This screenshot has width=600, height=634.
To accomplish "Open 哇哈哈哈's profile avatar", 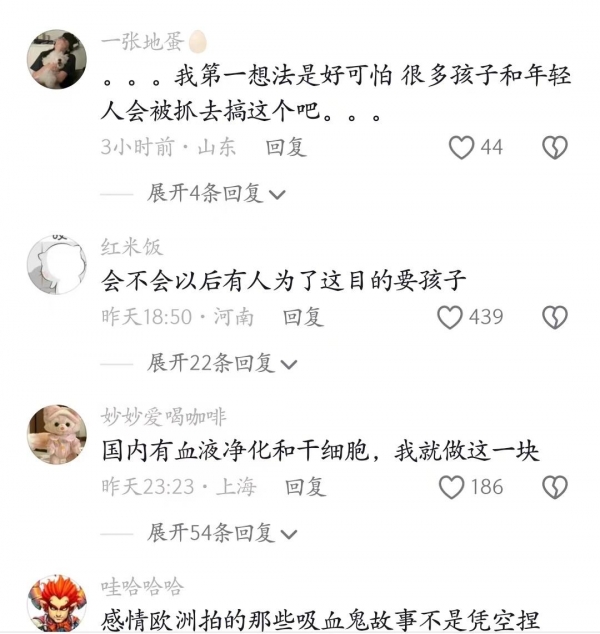I will click(x=56, y=604).
